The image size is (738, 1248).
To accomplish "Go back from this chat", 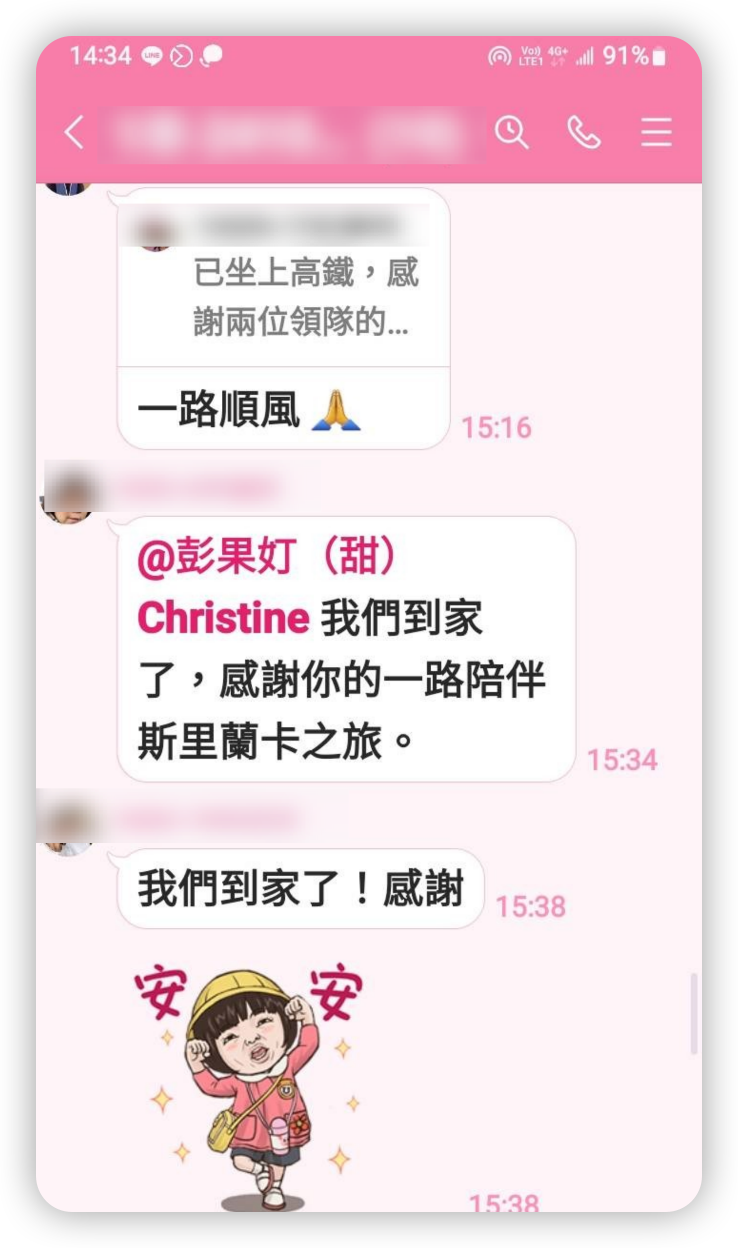I will click(74, 133).
